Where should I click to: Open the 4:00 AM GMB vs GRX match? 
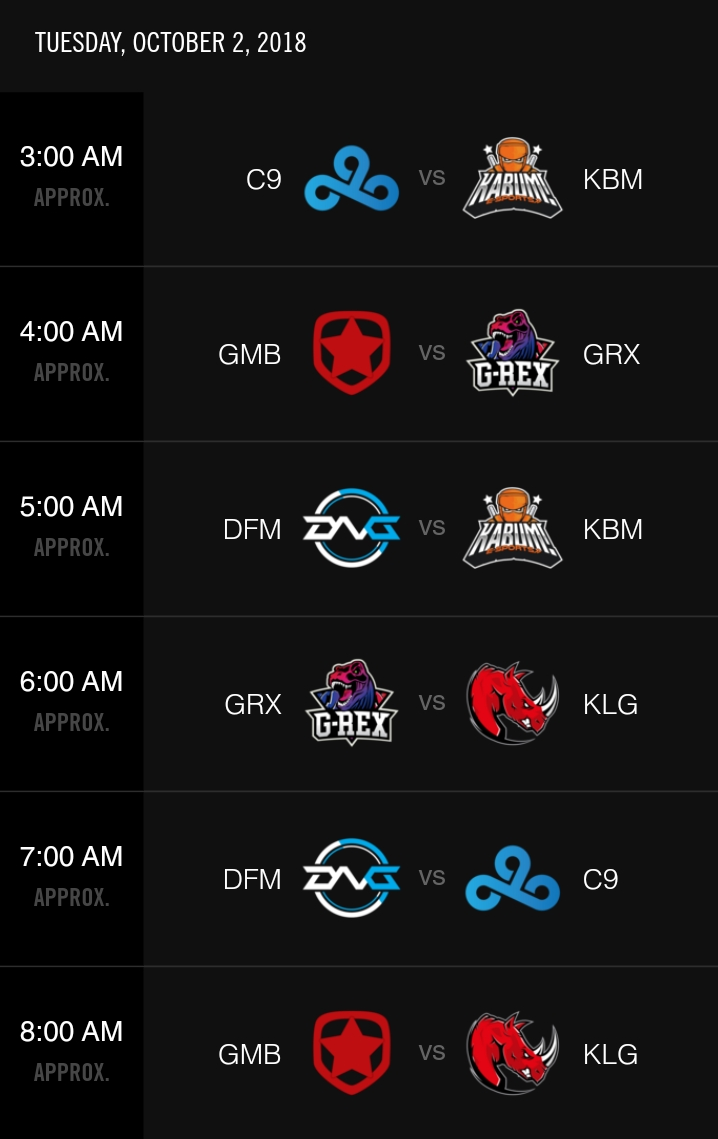[431, 354]
